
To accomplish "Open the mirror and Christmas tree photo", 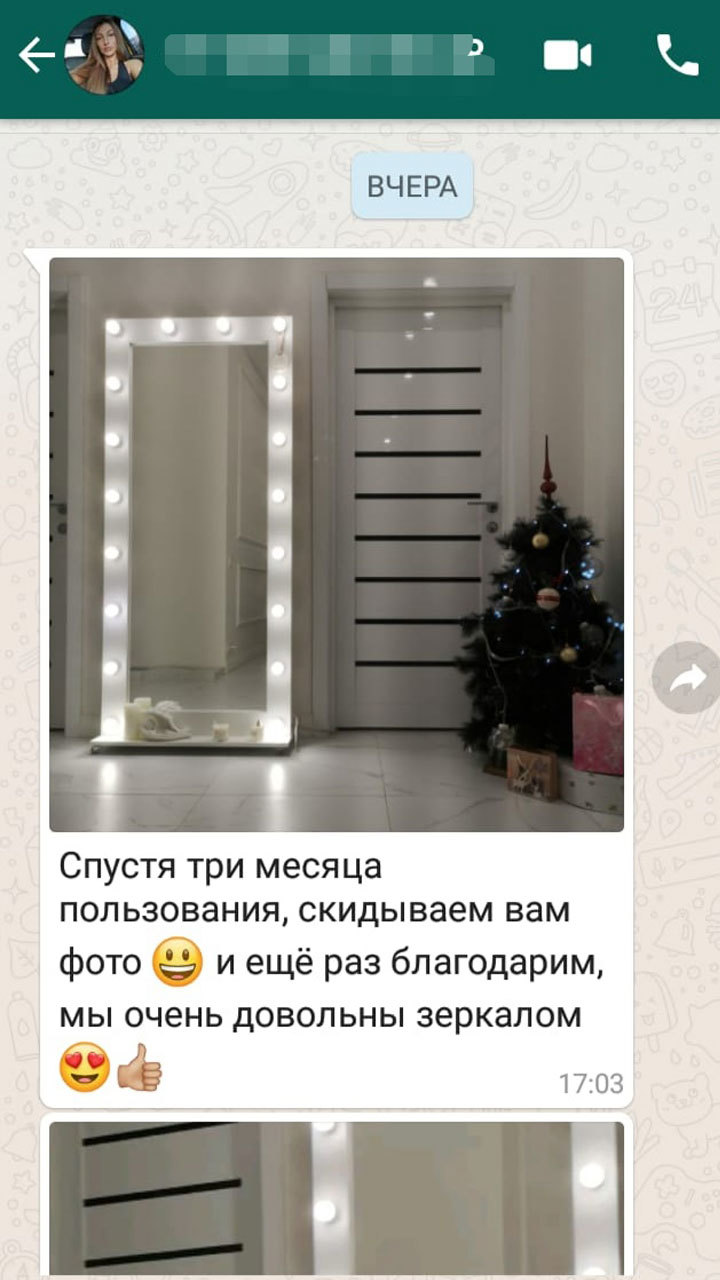I will click(x=337, y=545).
